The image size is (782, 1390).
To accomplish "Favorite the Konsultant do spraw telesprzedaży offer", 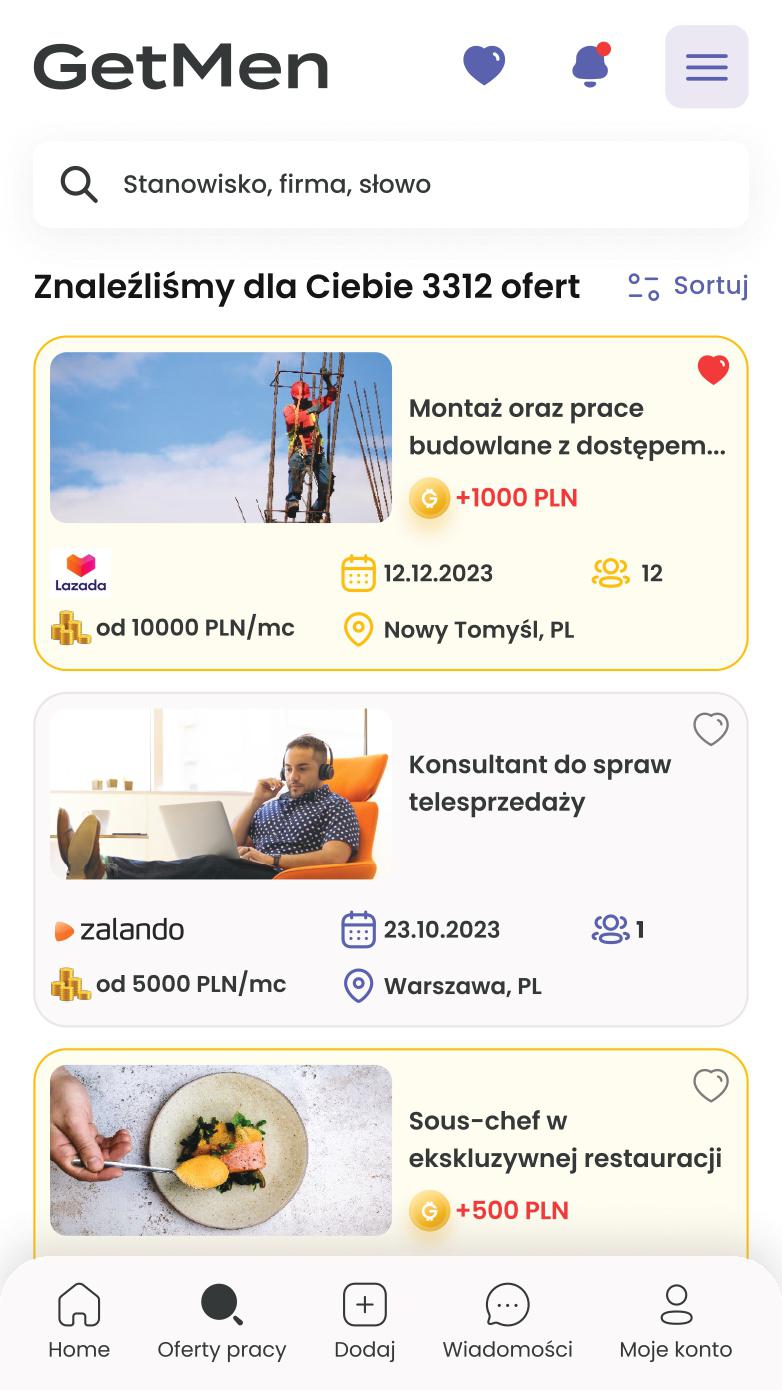I will click(x=711, y=729).
